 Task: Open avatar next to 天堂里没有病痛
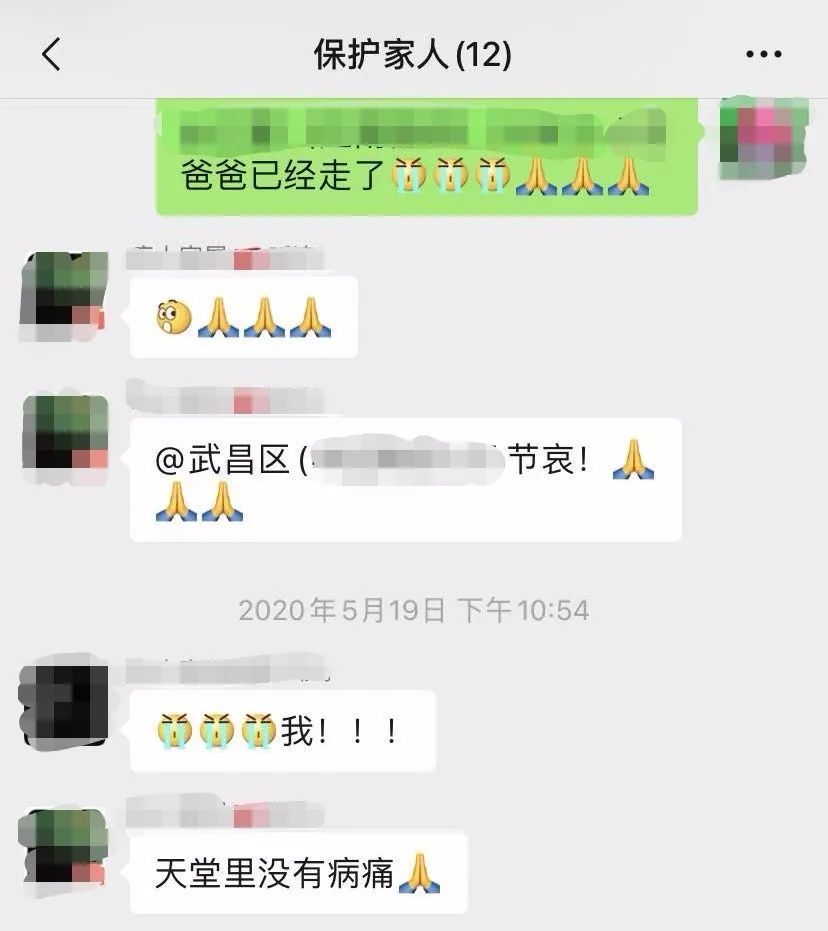64,848
